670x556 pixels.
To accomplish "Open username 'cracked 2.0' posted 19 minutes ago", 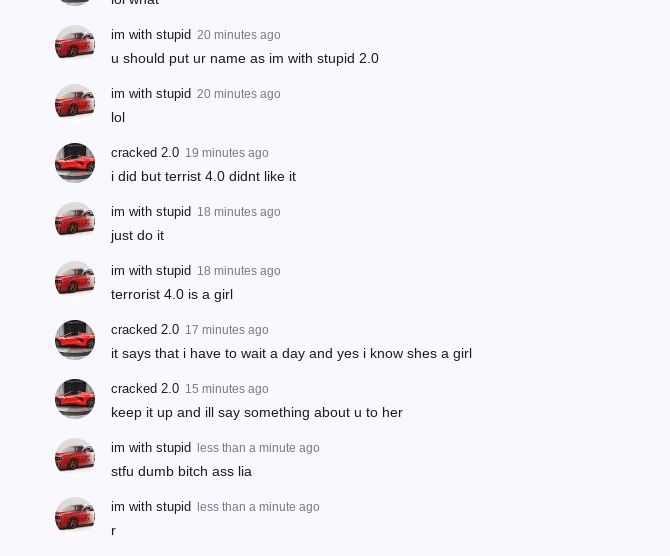I will pos(145,153).
